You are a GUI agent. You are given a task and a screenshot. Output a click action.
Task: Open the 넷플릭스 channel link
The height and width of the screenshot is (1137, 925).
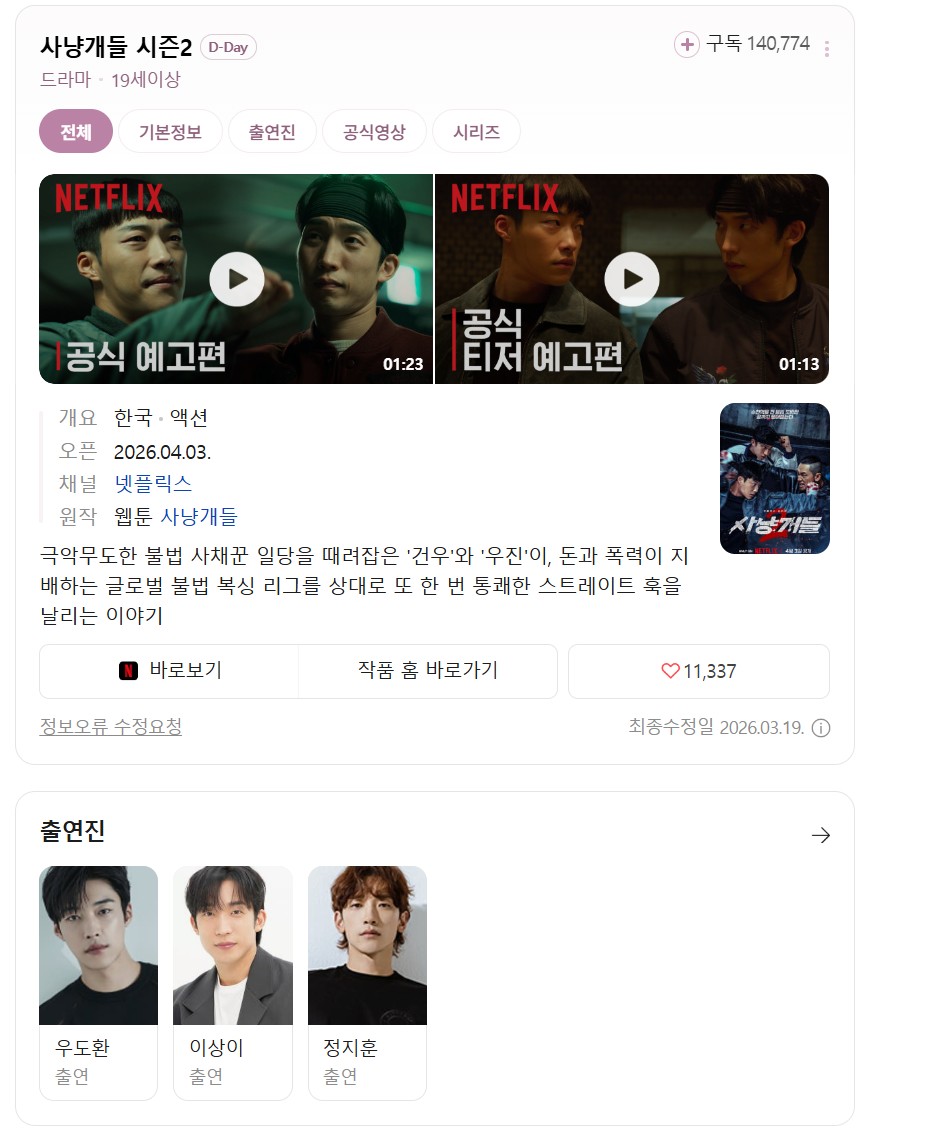[153, 484]
